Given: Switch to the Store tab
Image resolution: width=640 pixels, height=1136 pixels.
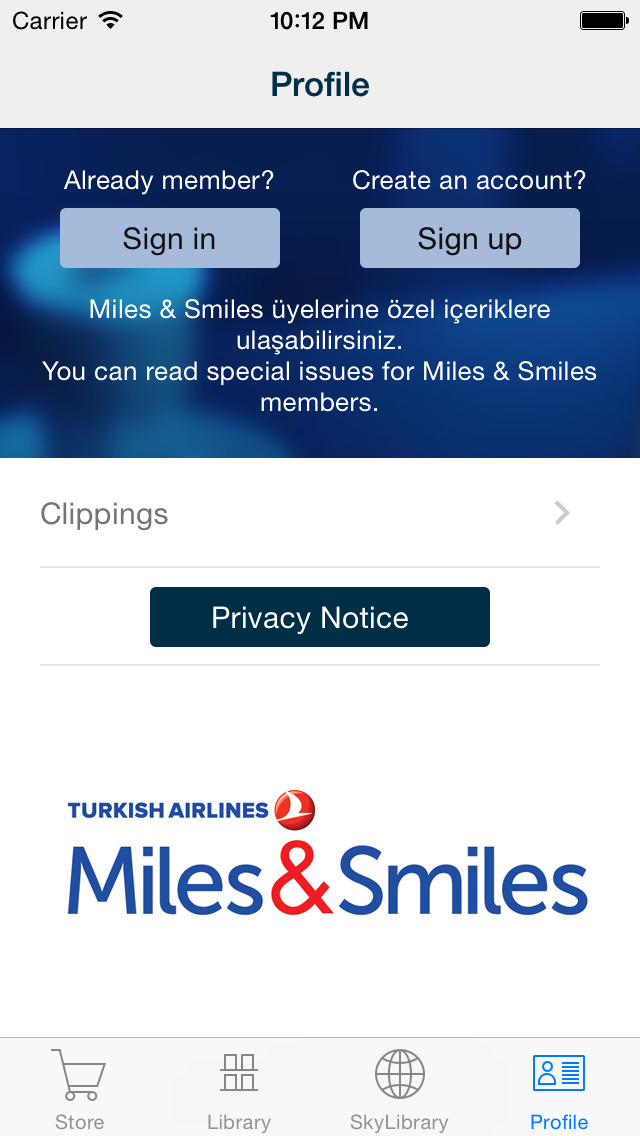Looking at the screenshot, I should pos(80,1089).
